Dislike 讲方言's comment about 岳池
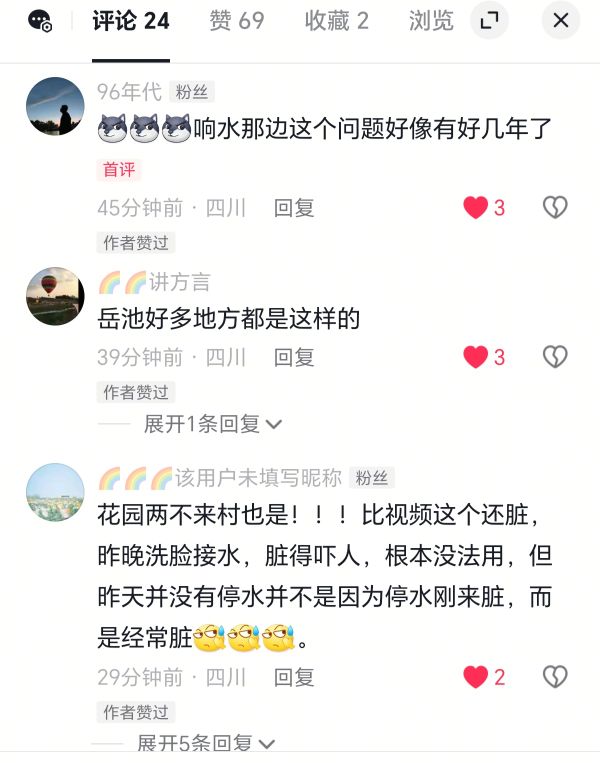 click(555, 357)
